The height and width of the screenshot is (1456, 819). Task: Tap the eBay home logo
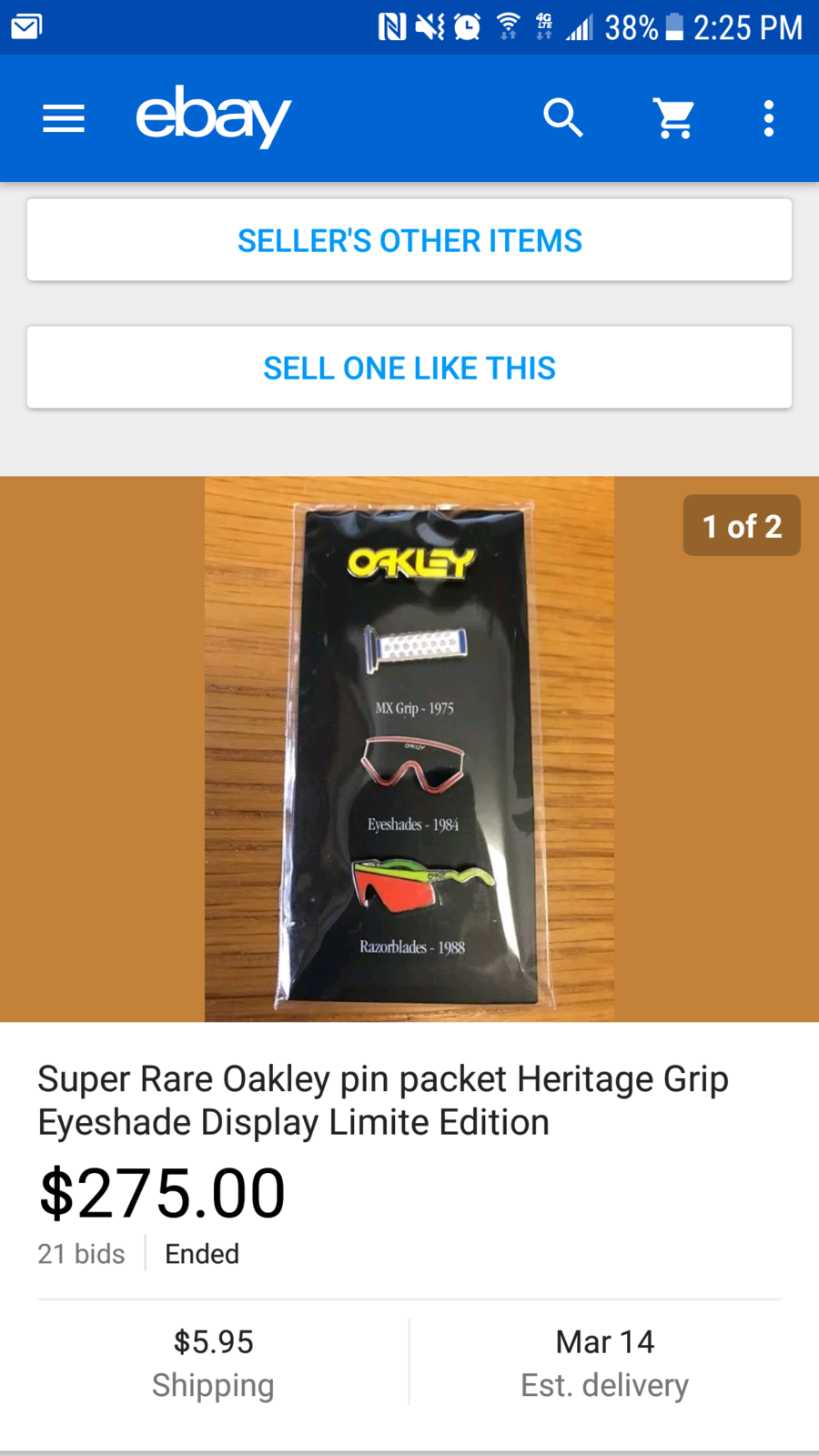[213, 116]
